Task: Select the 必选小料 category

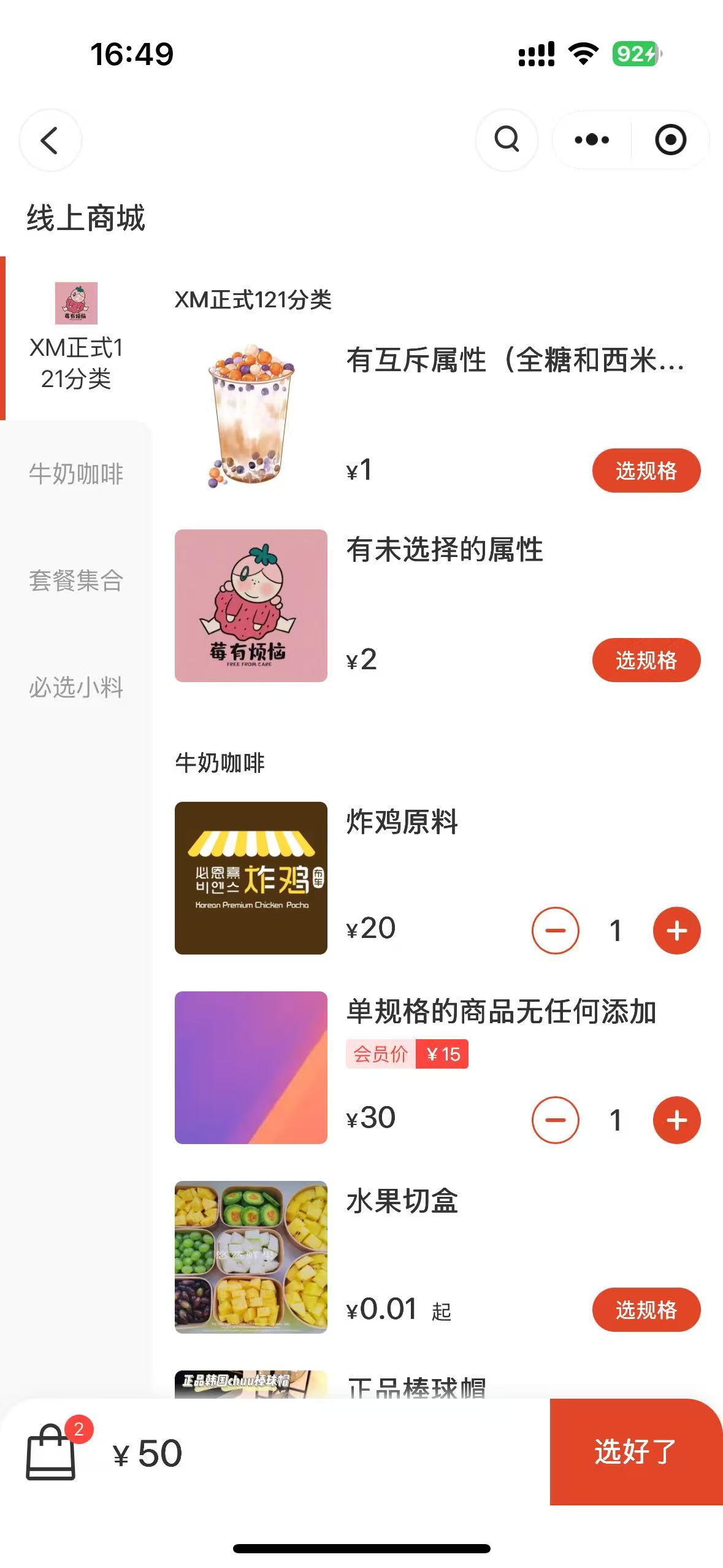Action: coord(76,687)
